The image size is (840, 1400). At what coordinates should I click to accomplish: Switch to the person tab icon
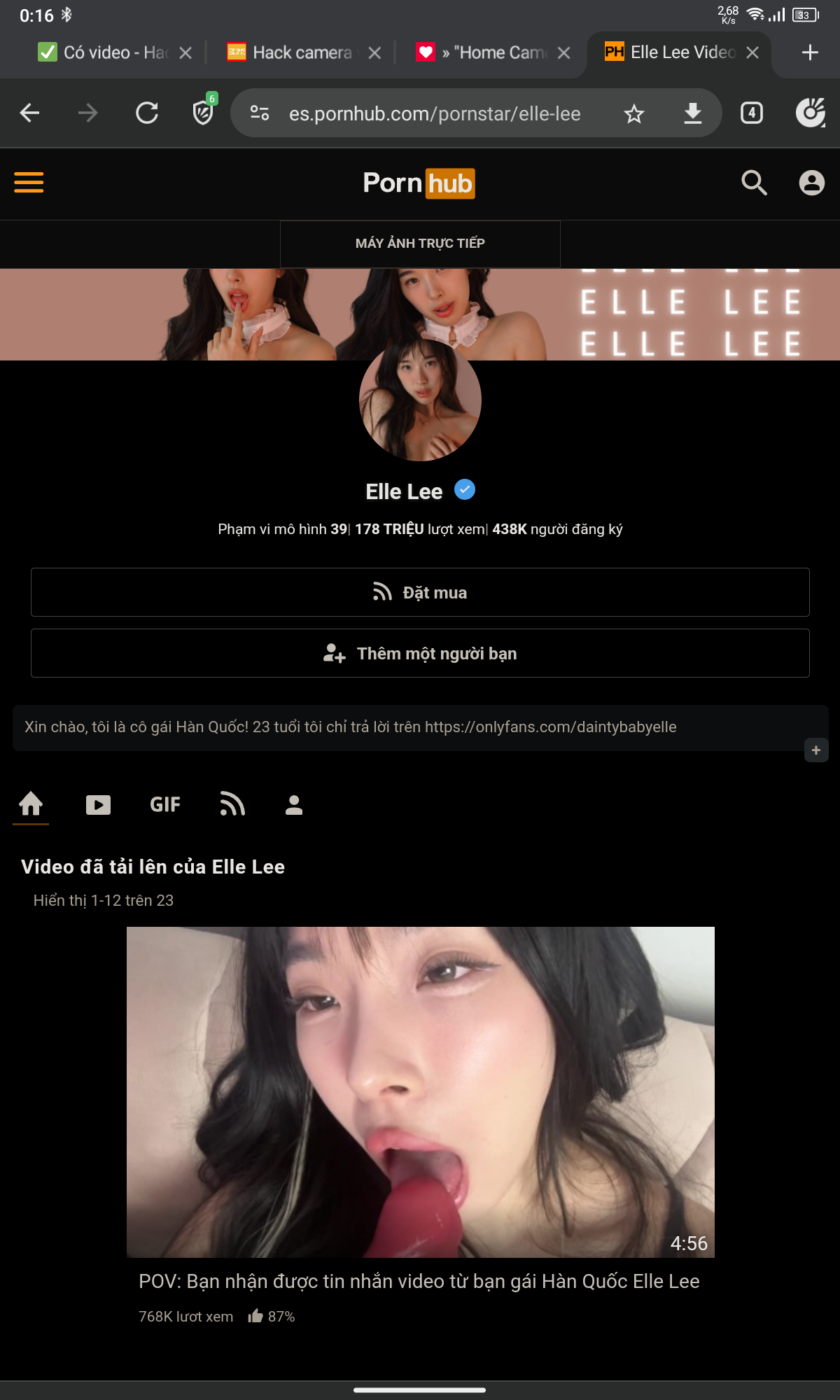tap(294, 805)
